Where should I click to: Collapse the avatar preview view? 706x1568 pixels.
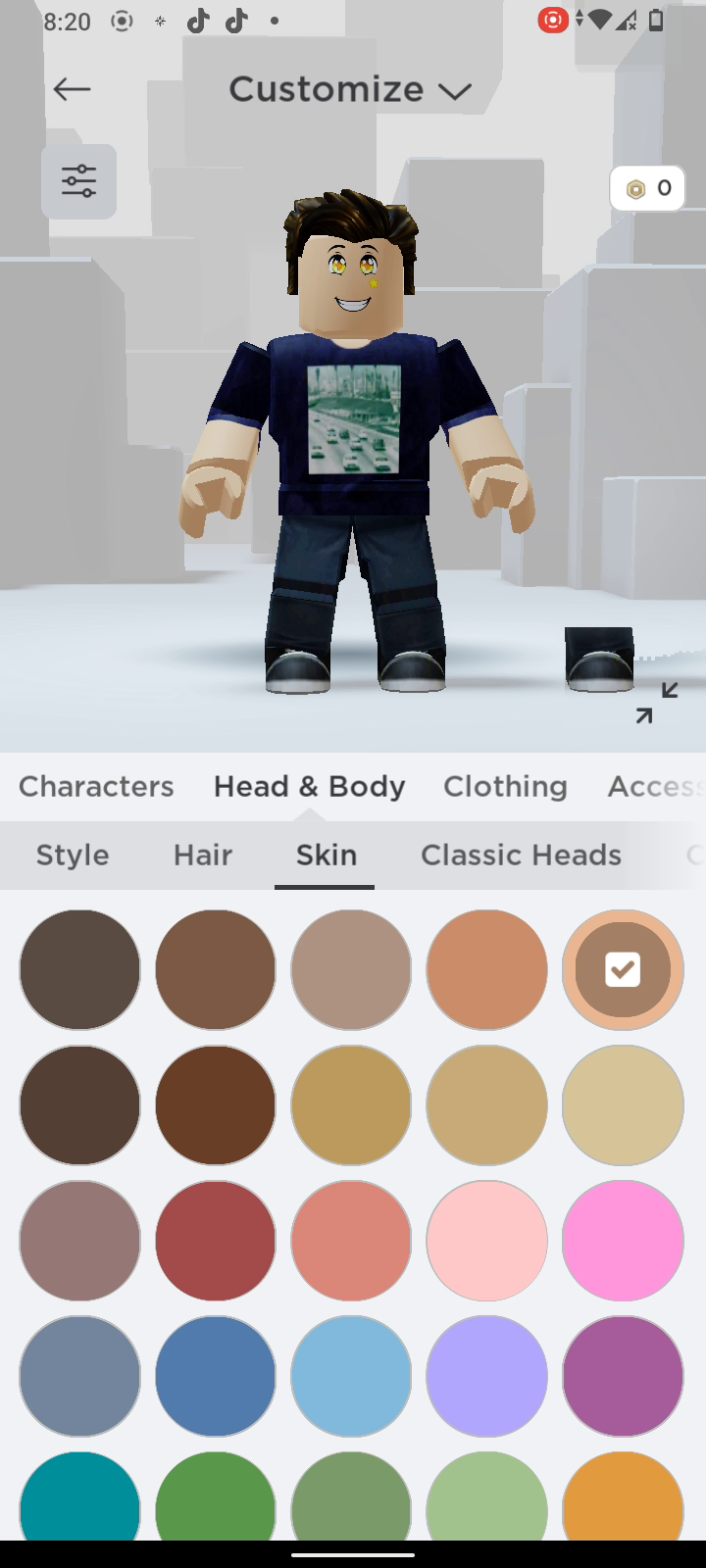tap(656, 703)
